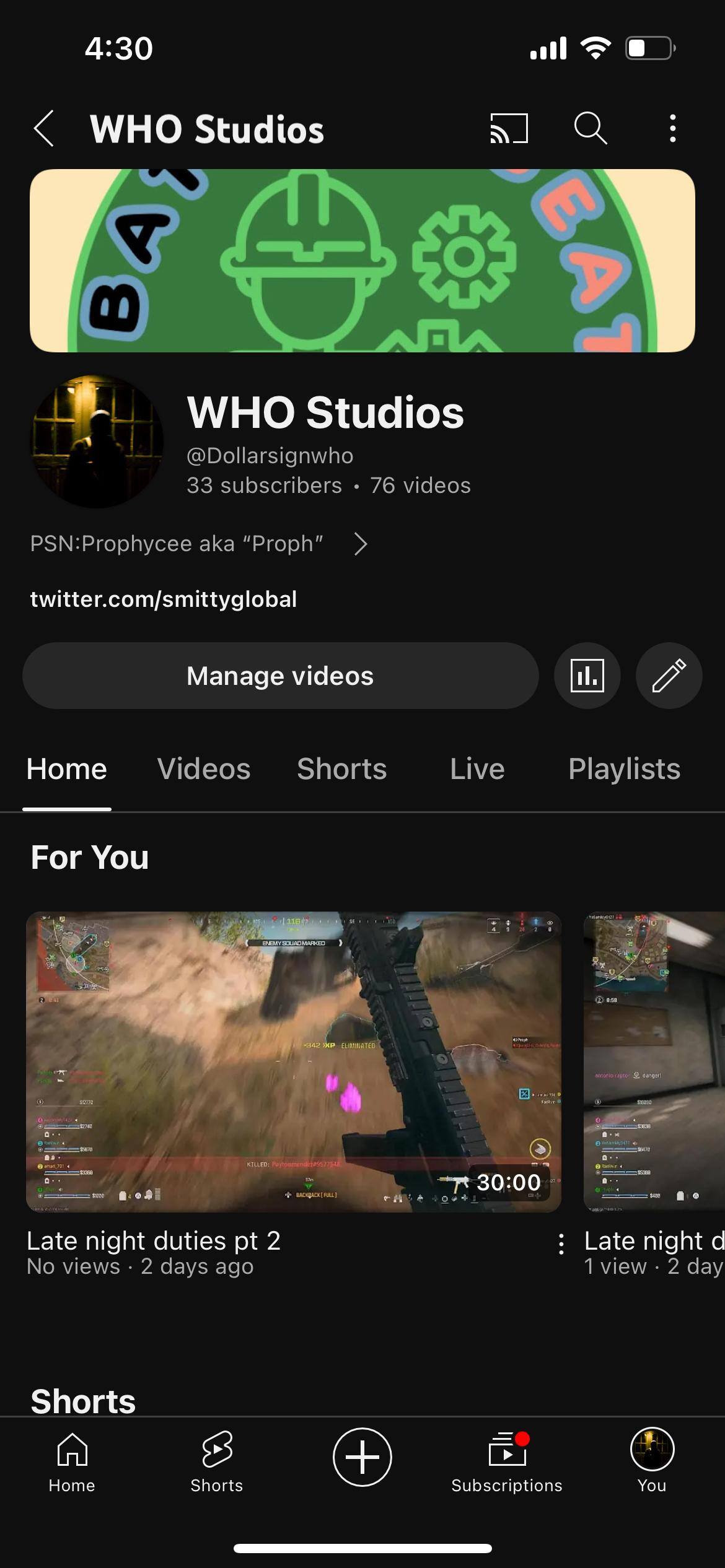Screen dimensions: 725x1568
Task: Go back from WHO Studios channel
Action: coord(44,129)
